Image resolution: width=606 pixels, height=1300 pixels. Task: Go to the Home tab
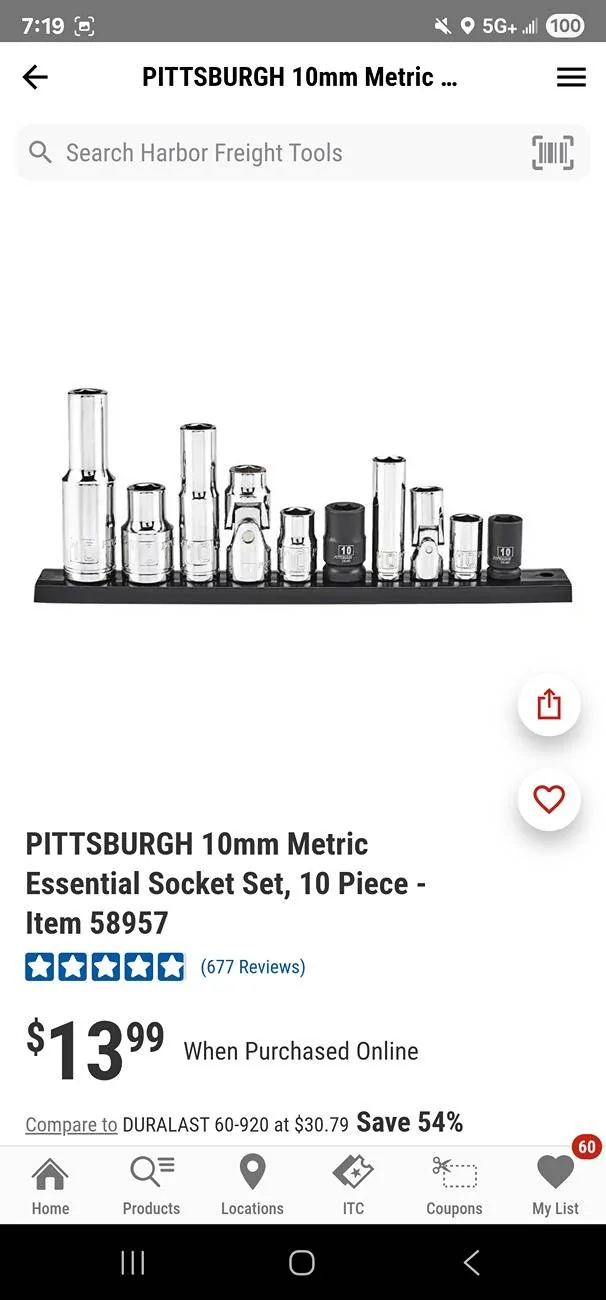[x=50, y=1185]
